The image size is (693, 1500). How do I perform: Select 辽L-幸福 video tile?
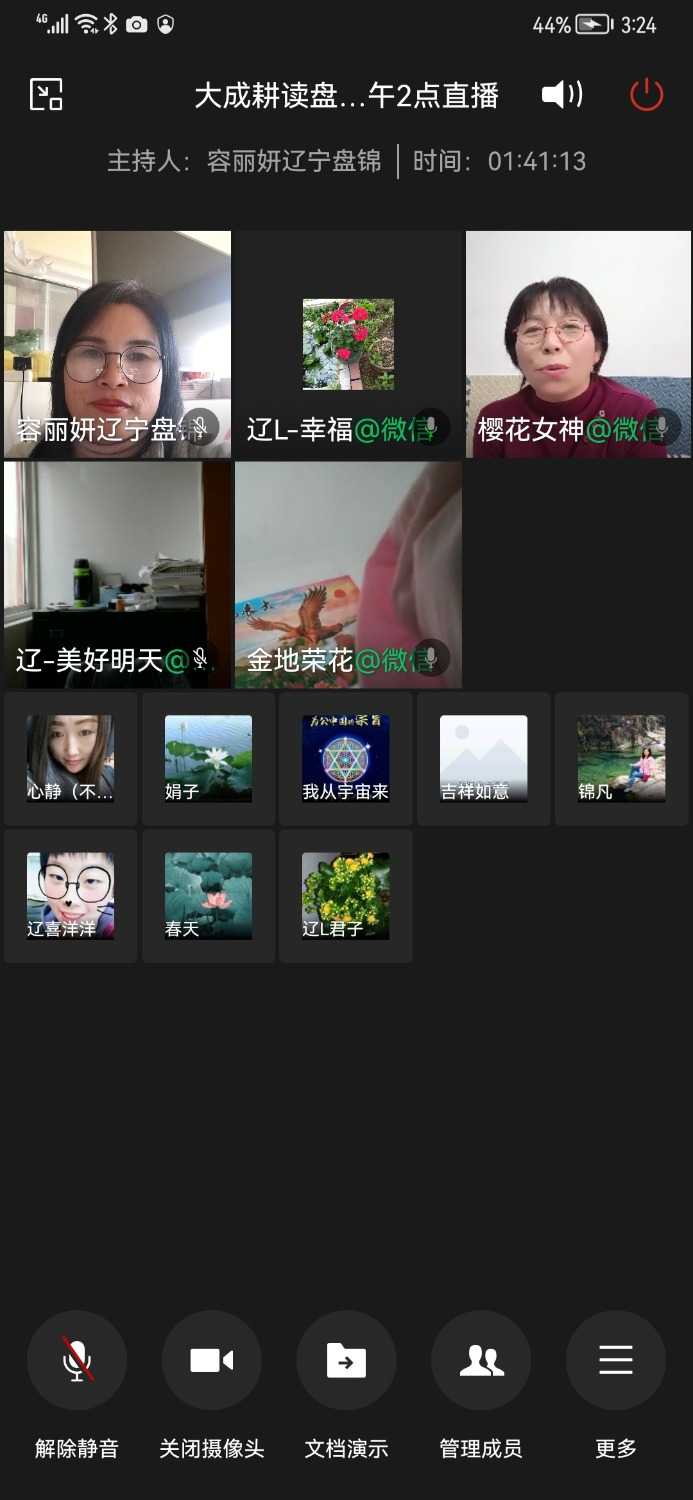pos(348,344)
